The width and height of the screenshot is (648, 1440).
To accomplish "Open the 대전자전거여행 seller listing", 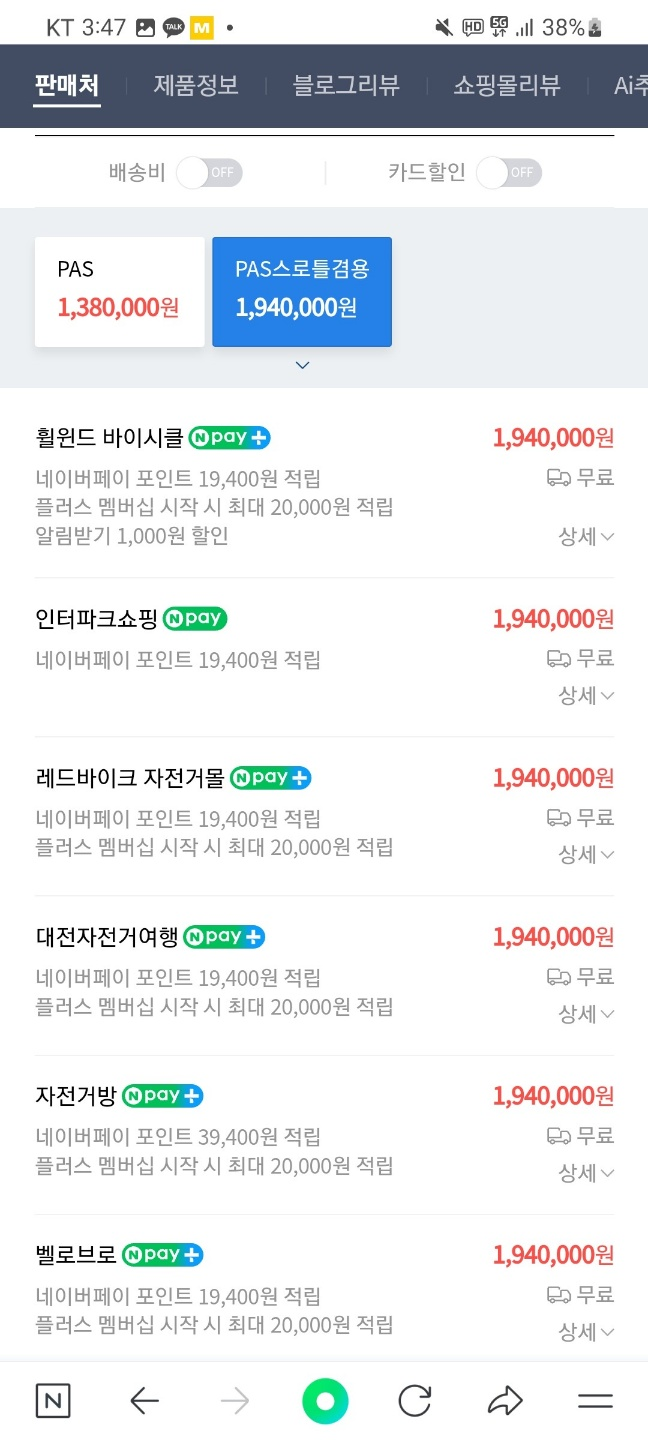I will click(106, 937).
